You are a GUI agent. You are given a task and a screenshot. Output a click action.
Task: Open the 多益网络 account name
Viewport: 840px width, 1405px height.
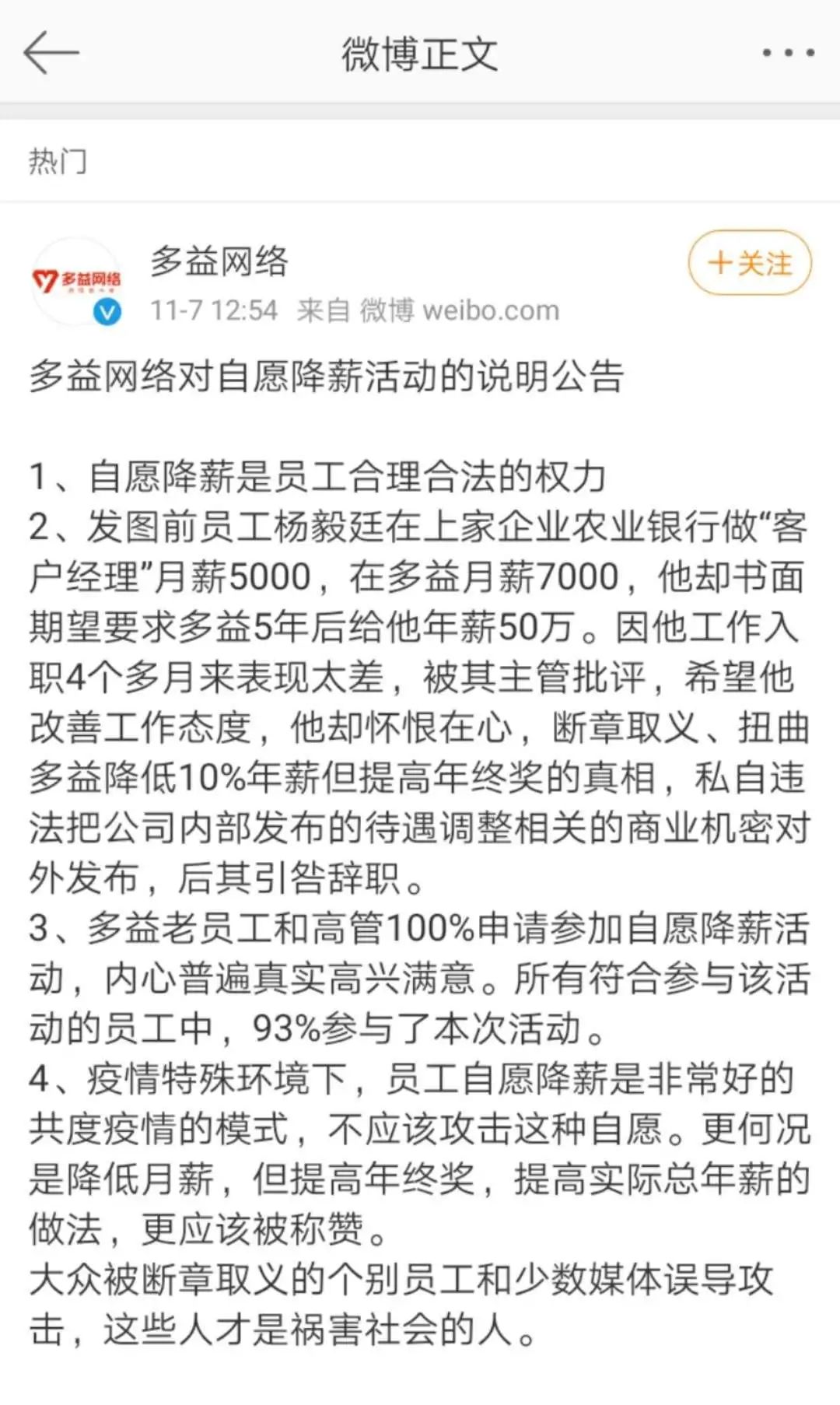[x=219, y=262]
